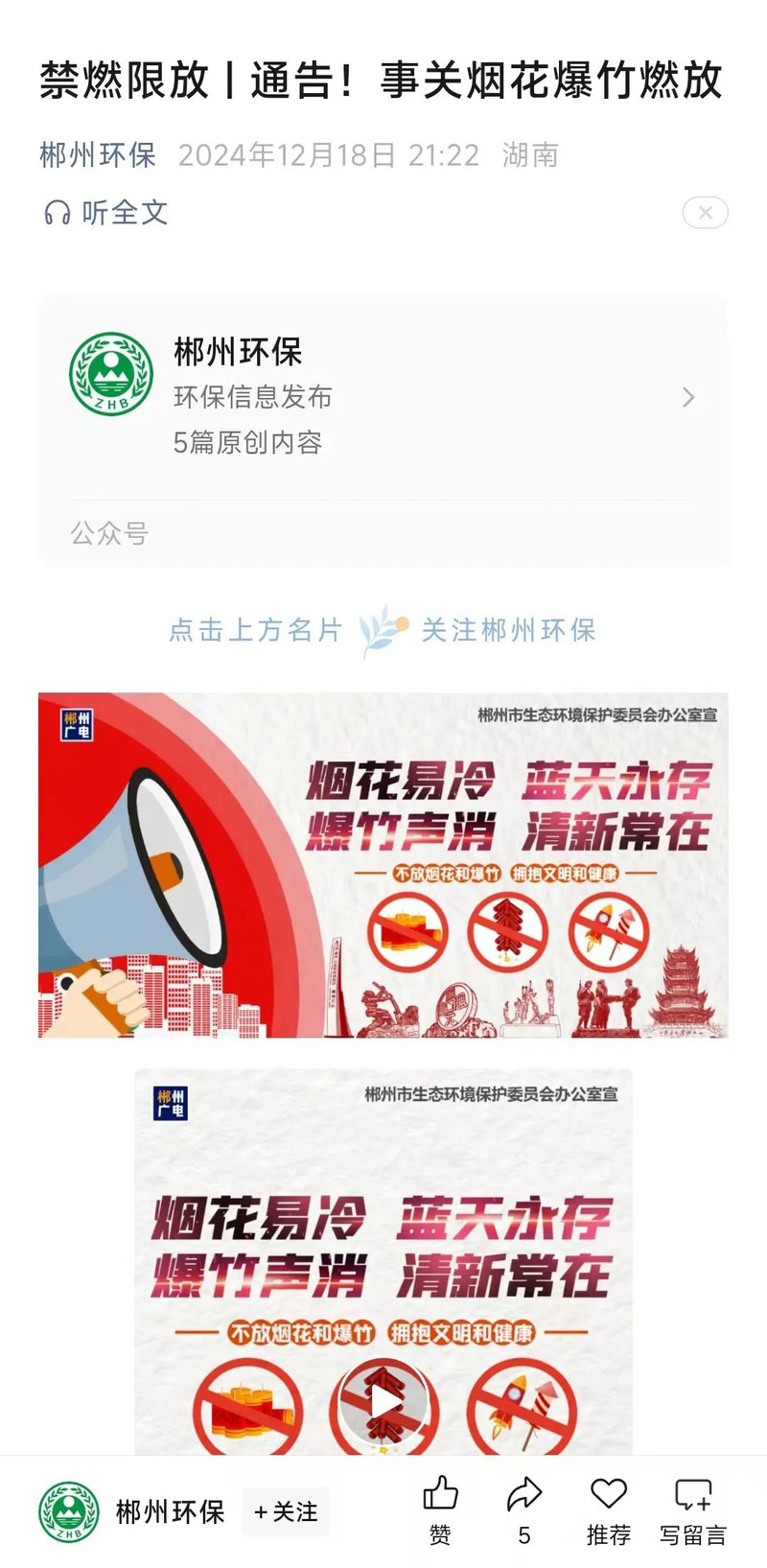Like the article with 赞
The width and height of the screenshot is (767, 1568).
[440, 1509]
